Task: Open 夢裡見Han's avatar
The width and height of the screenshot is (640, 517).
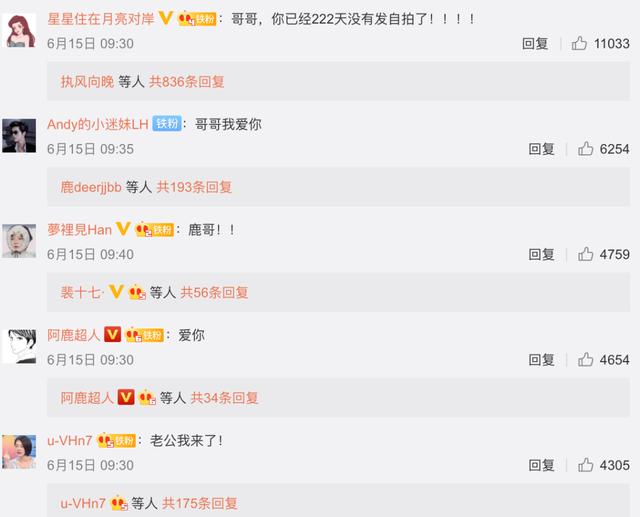Action: (19, 241)
